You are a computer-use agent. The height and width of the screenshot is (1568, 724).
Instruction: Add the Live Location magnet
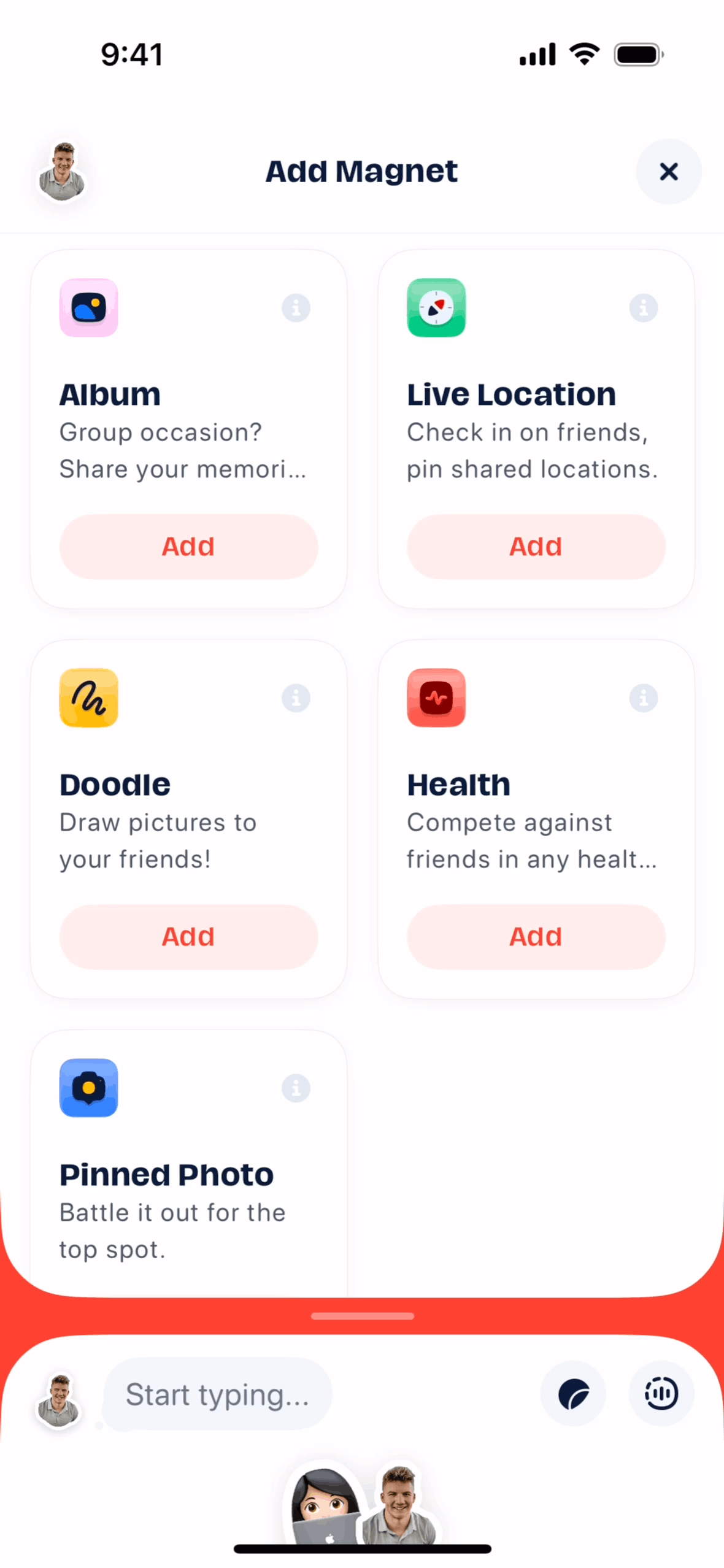pyautogui.click(x=536, y=547)
